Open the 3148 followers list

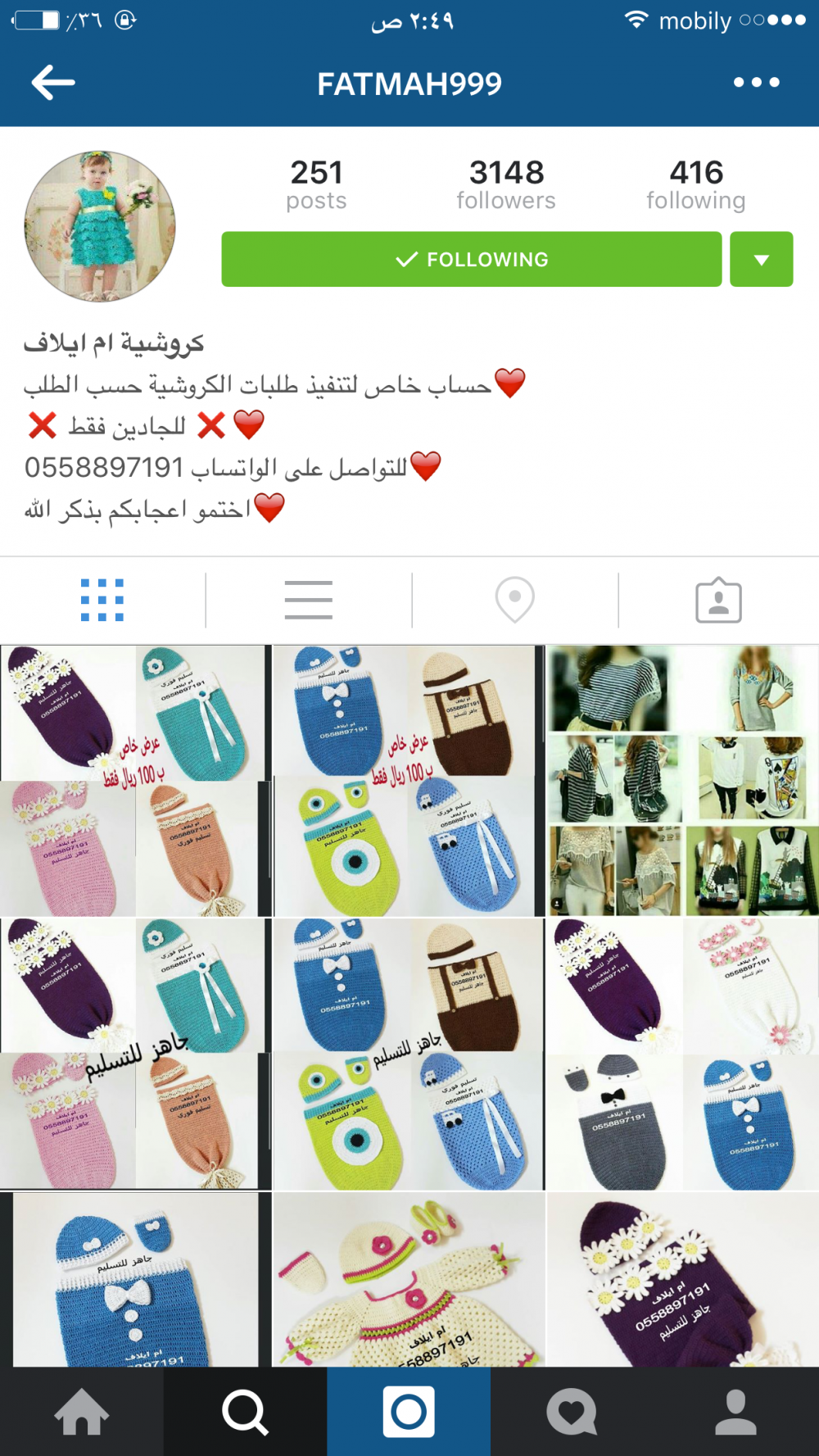(506, 184)
